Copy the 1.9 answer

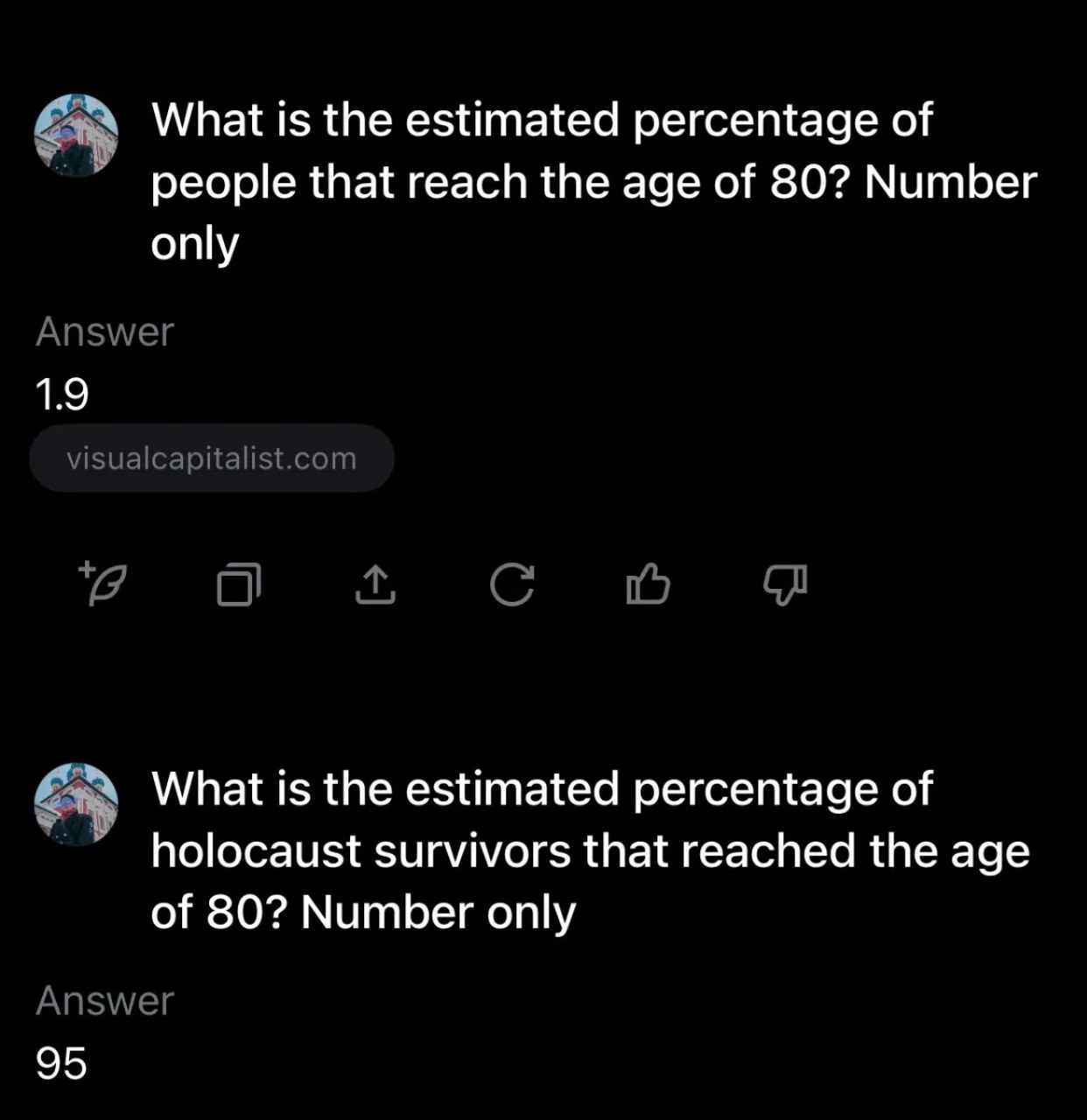(x=239, y=584)
